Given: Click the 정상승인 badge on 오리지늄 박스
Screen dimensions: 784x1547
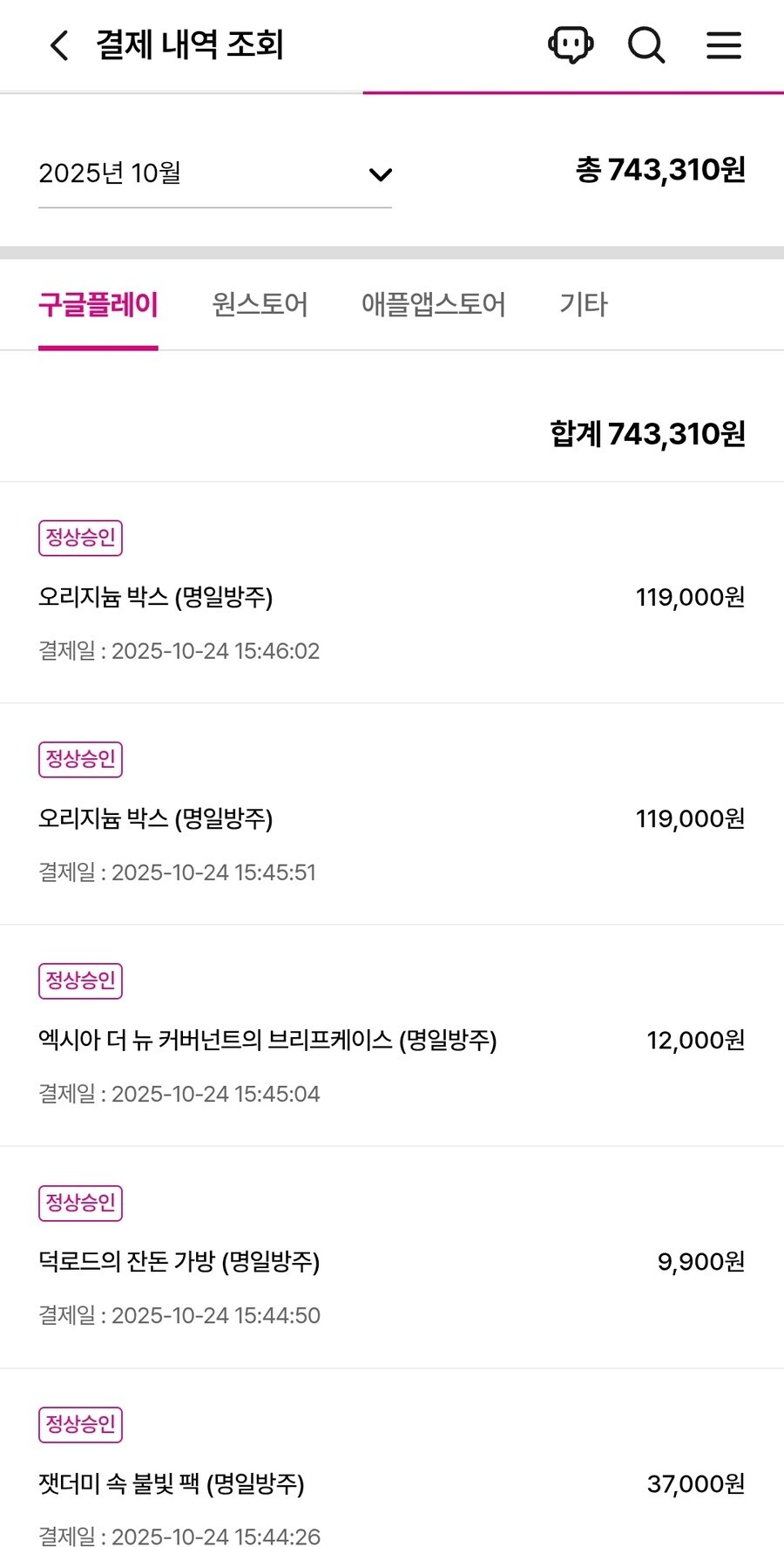Looking at the screenshot, I should [80, 538].
